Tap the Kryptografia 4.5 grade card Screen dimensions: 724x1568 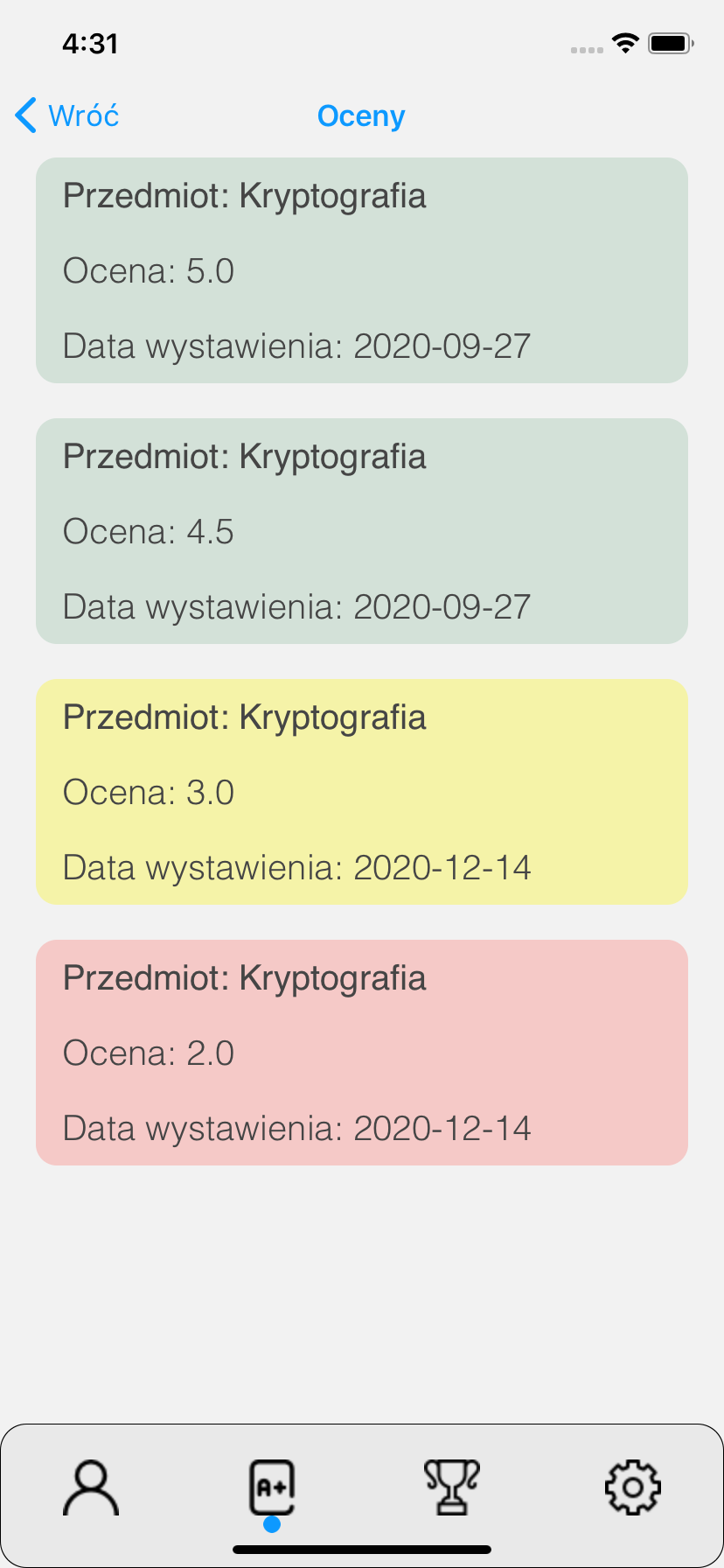point(362,530)
